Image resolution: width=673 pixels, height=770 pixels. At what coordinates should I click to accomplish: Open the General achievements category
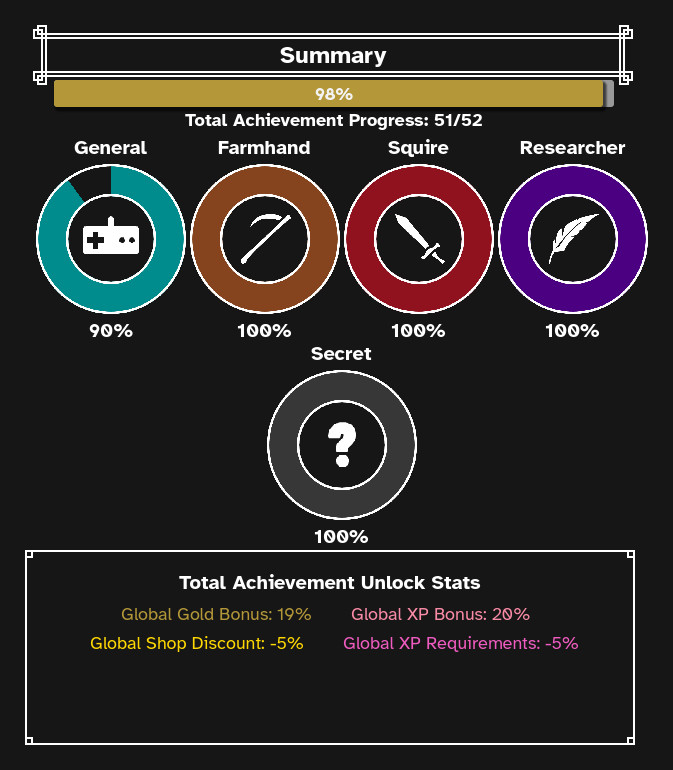click(111, 239)
